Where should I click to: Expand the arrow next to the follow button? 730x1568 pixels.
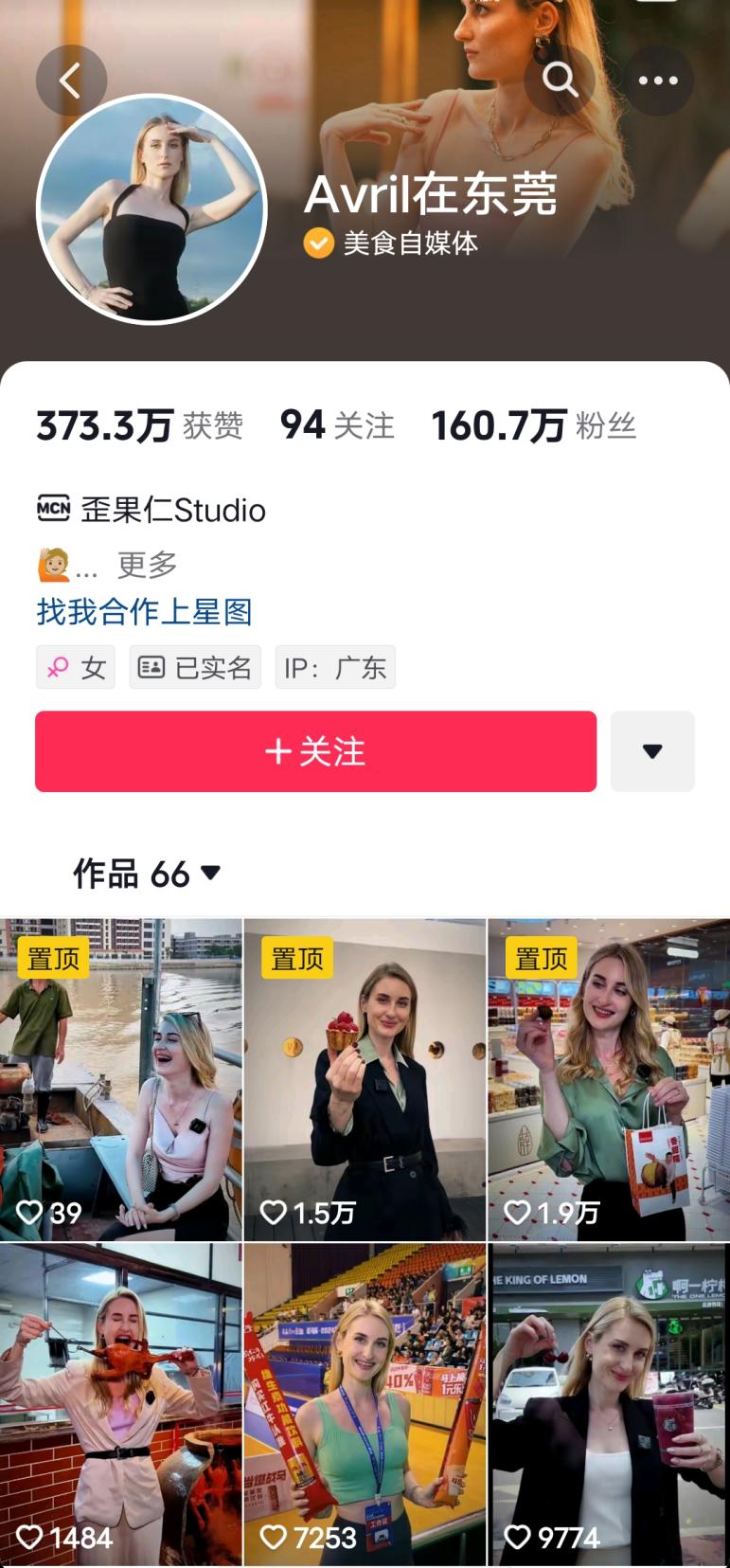coord(652,751)
